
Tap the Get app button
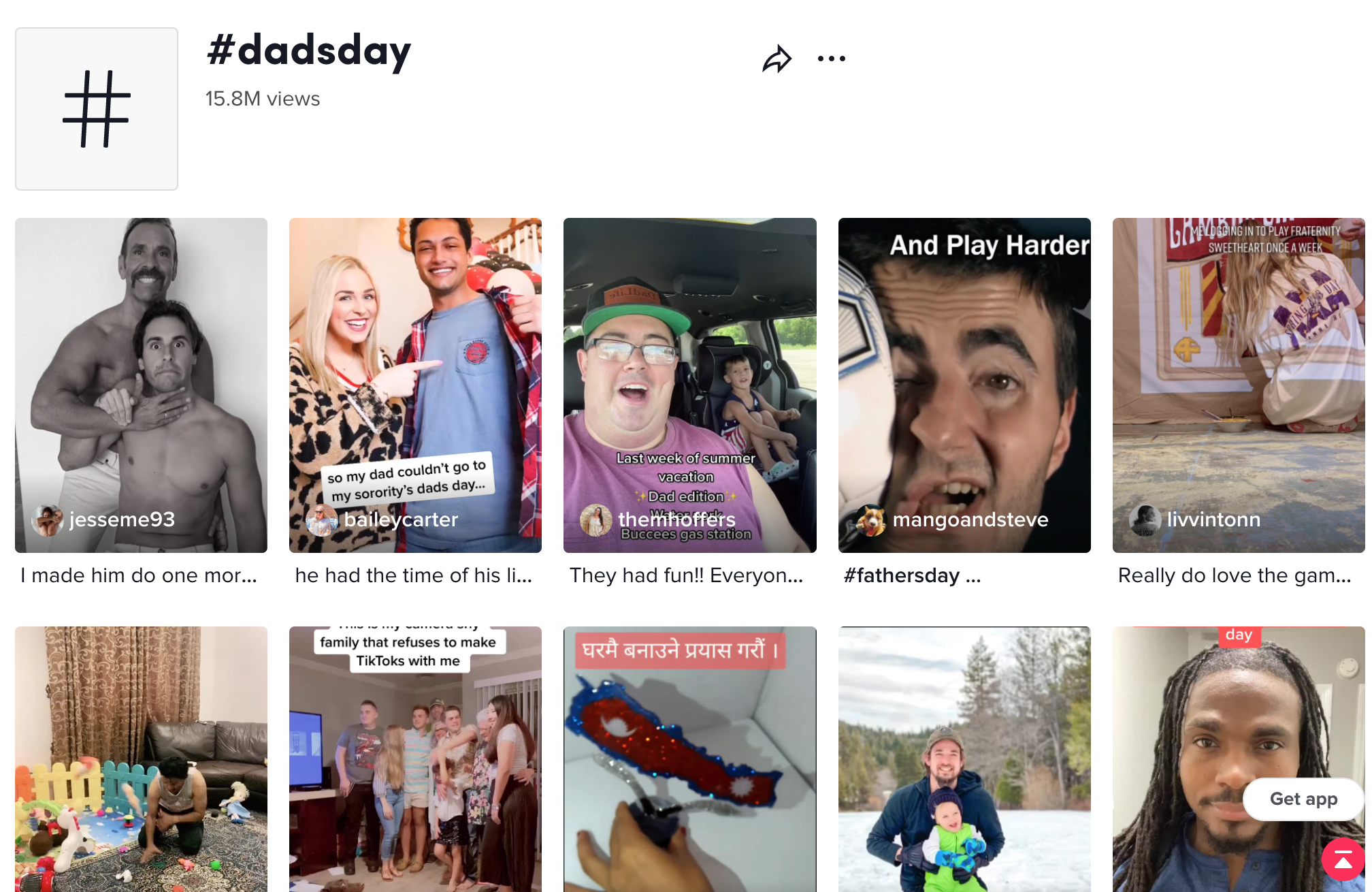(x=1303, y=799)
